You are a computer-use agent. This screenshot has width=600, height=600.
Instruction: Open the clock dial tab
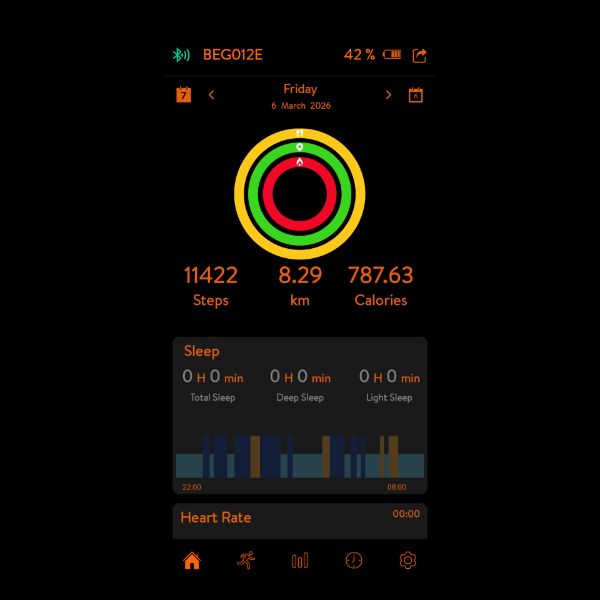pyautogui.click(x=354, y=561)
